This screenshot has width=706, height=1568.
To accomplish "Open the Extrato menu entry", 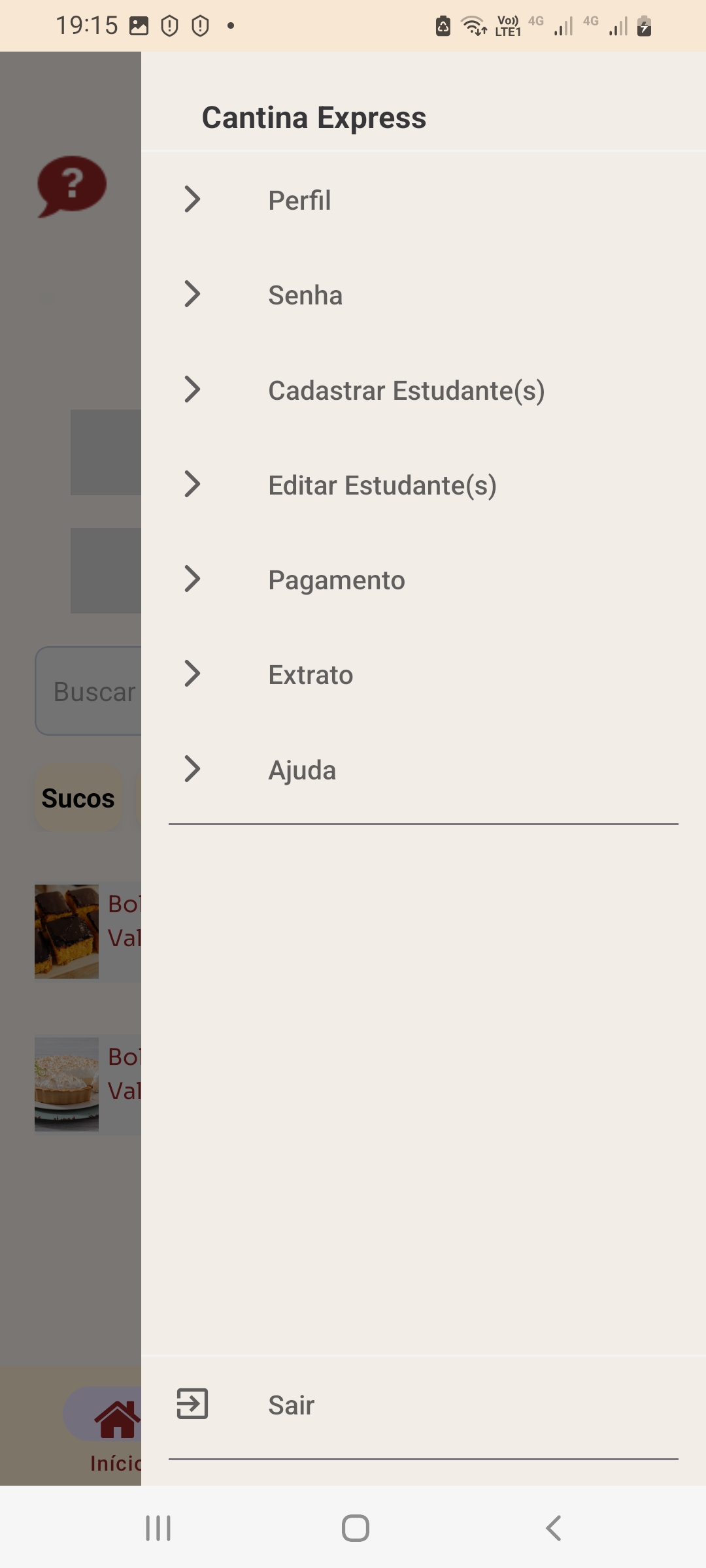I will point(311,674).
